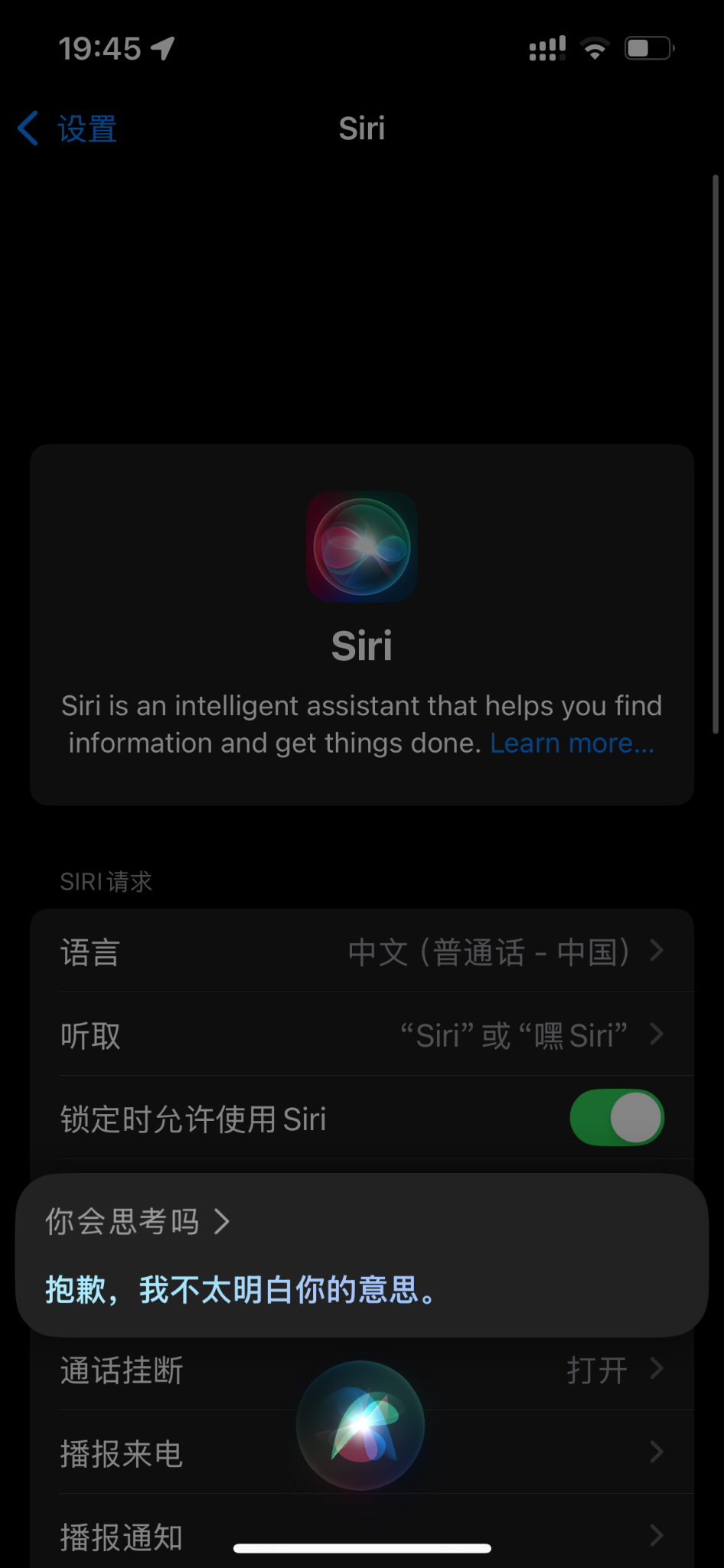Tap the Siri orb to speak again
This screenshot has width=724, height=1568.
coord(360,1426)
